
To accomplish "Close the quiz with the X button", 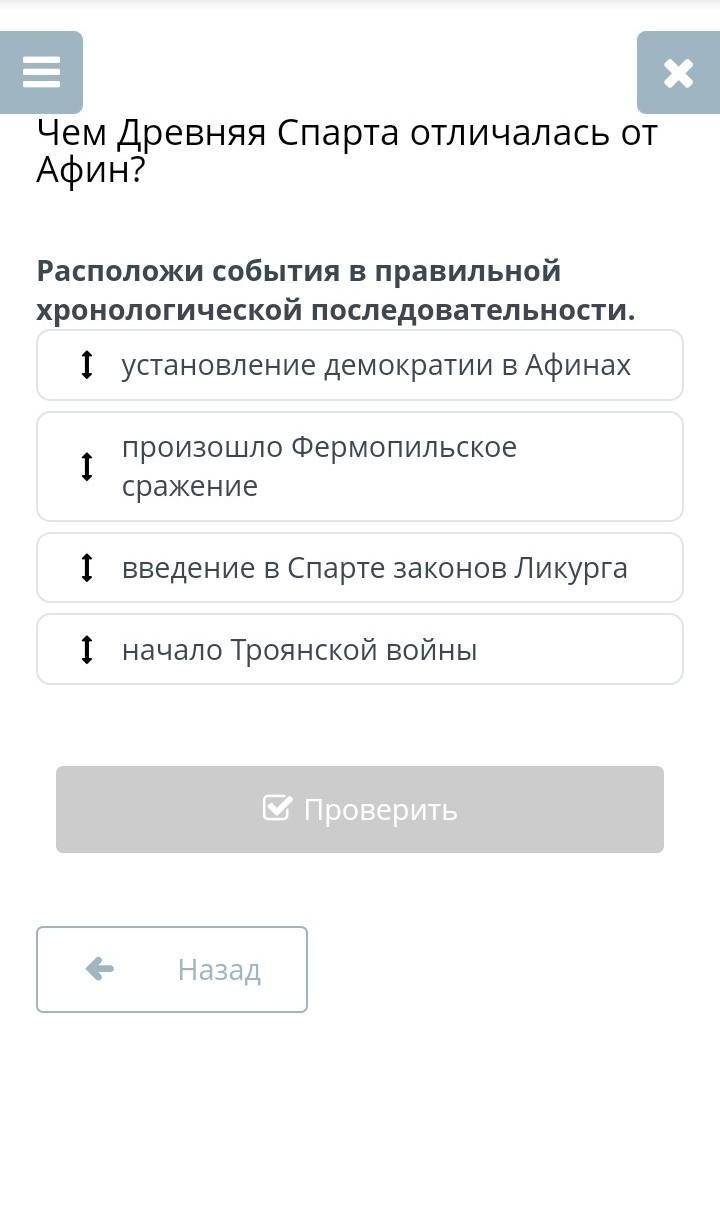I will pyautogui.click(x=678, y=72).
